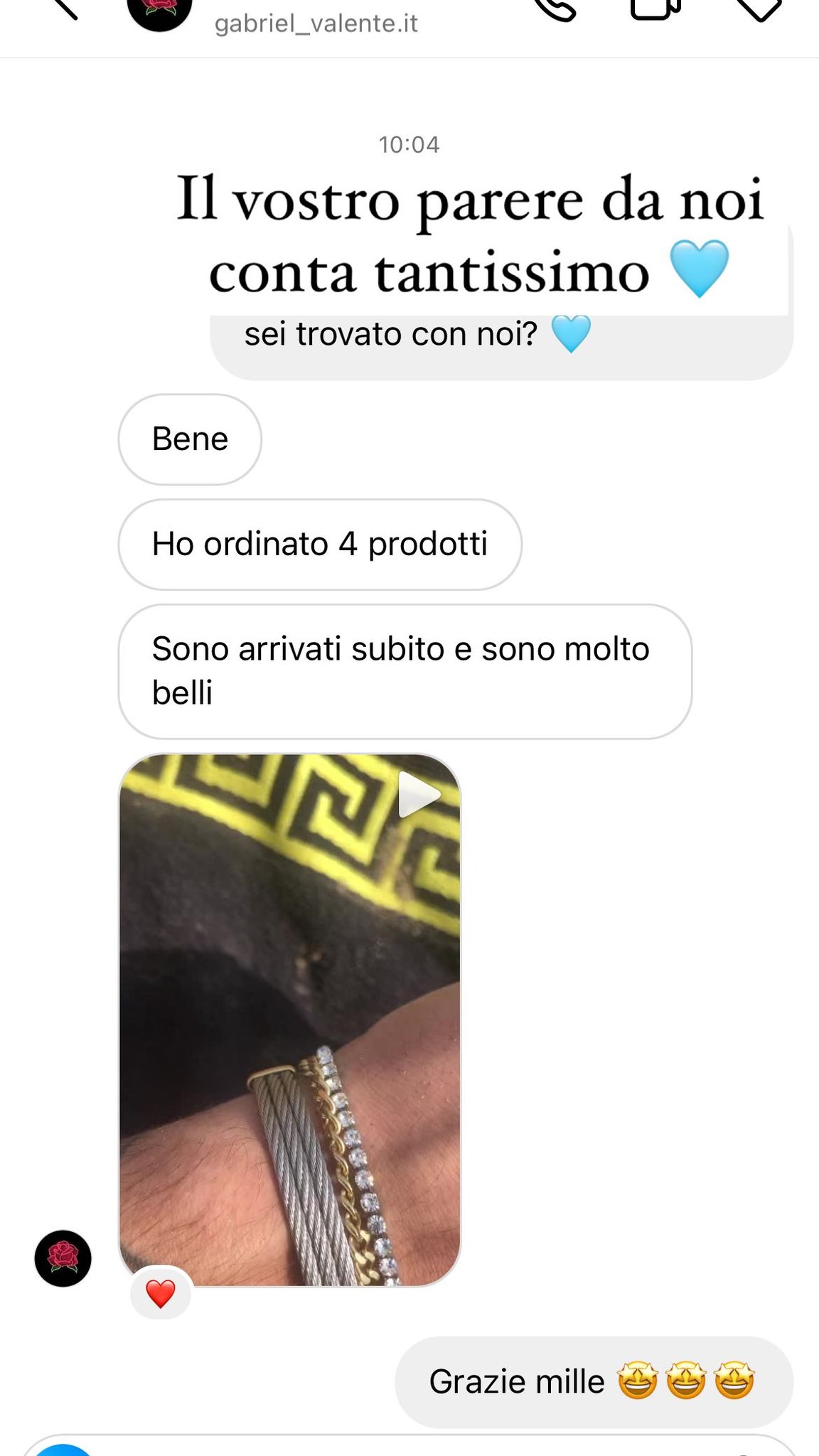Play the bracelet video message

coord(290,1020)
